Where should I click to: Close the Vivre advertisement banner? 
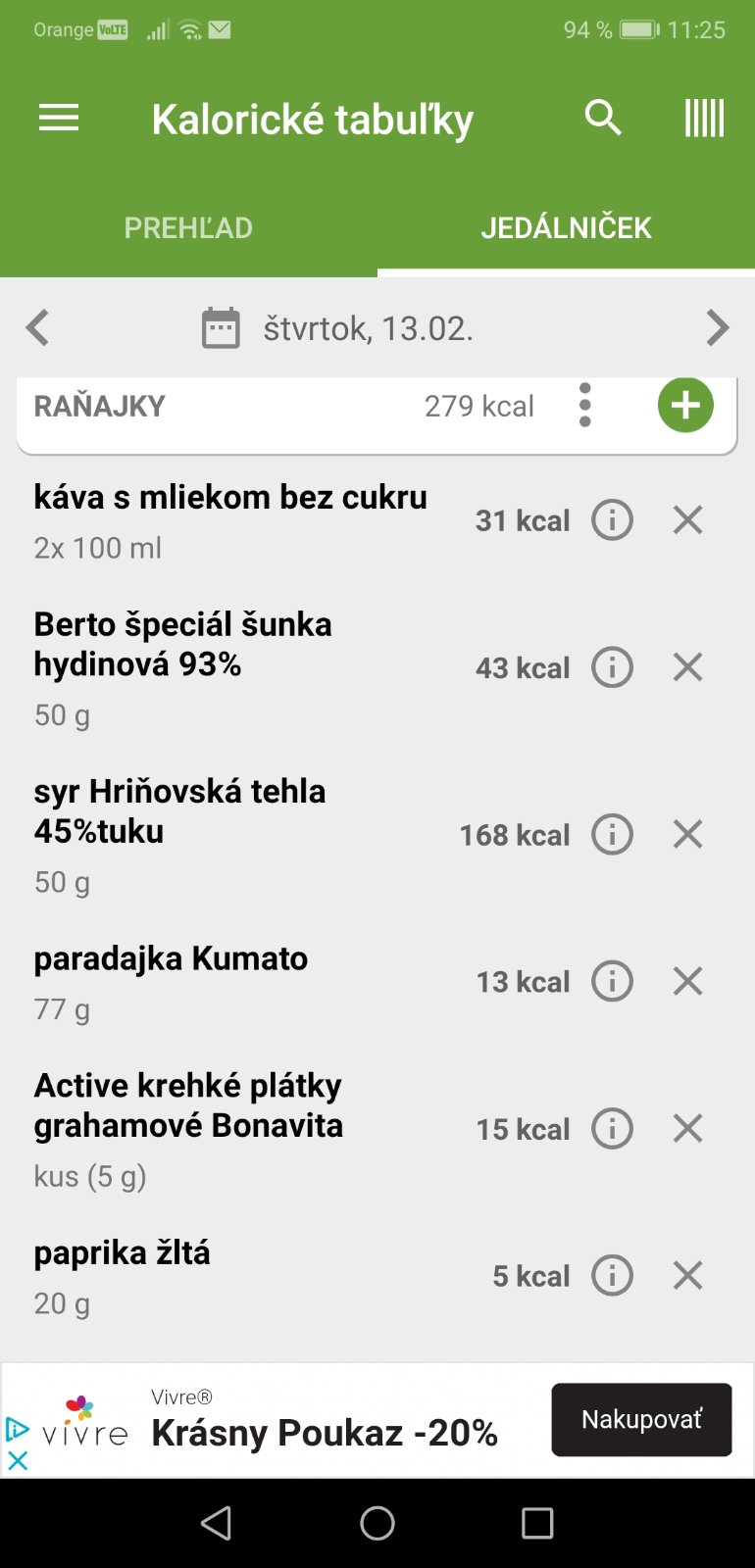(x=18, y=1460)
